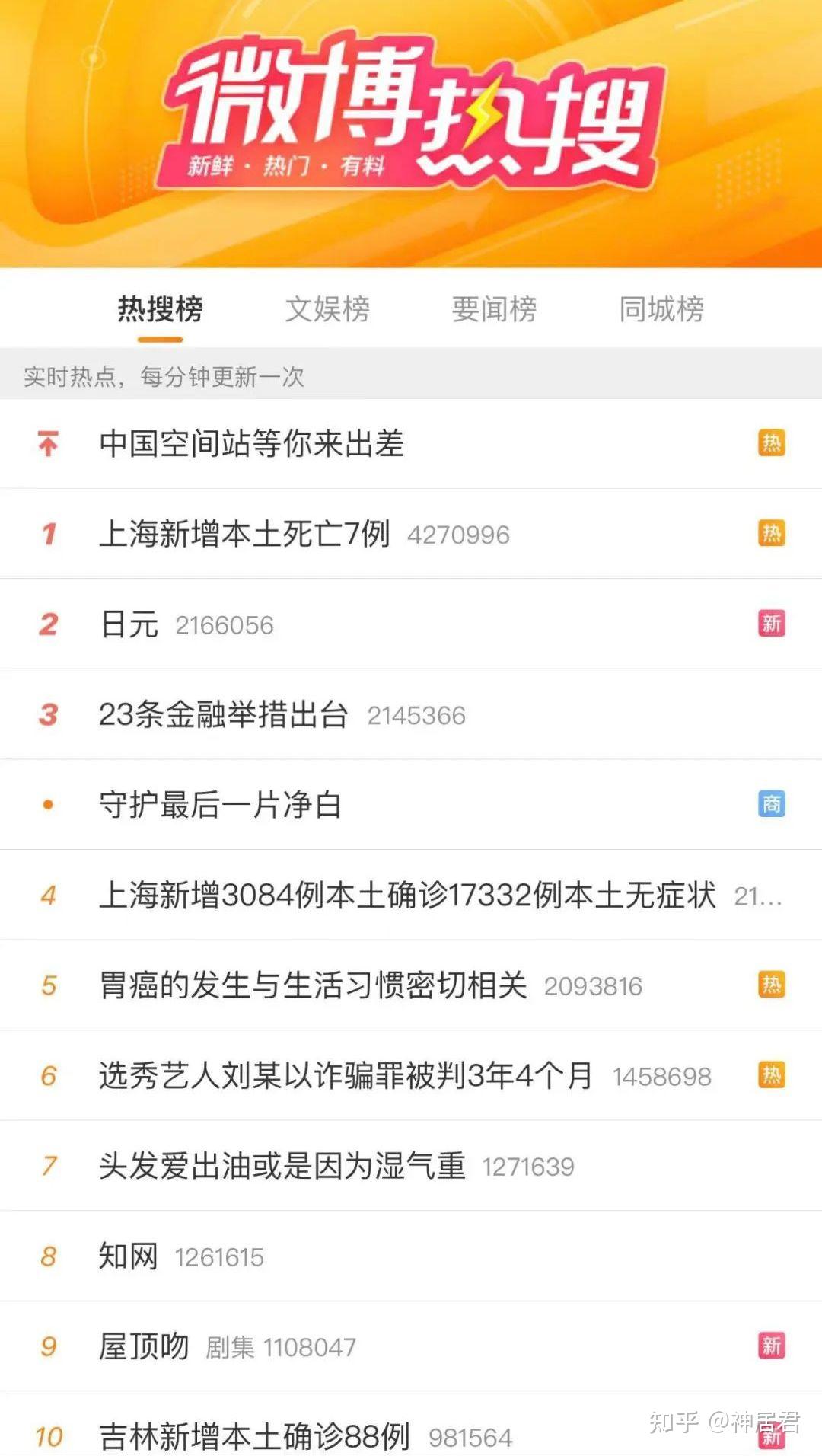
Task: Open topic 吉林新增本土确诊88例
Action: point(254,1437)
